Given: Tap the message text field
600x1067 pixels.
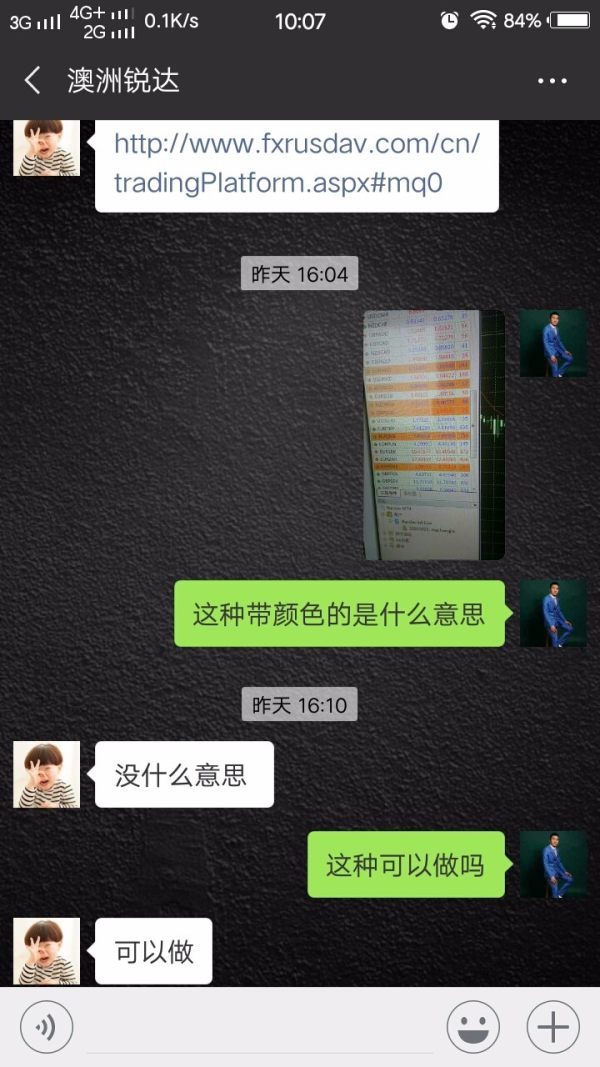Looking at the screenshot, I should (260, 1028).
